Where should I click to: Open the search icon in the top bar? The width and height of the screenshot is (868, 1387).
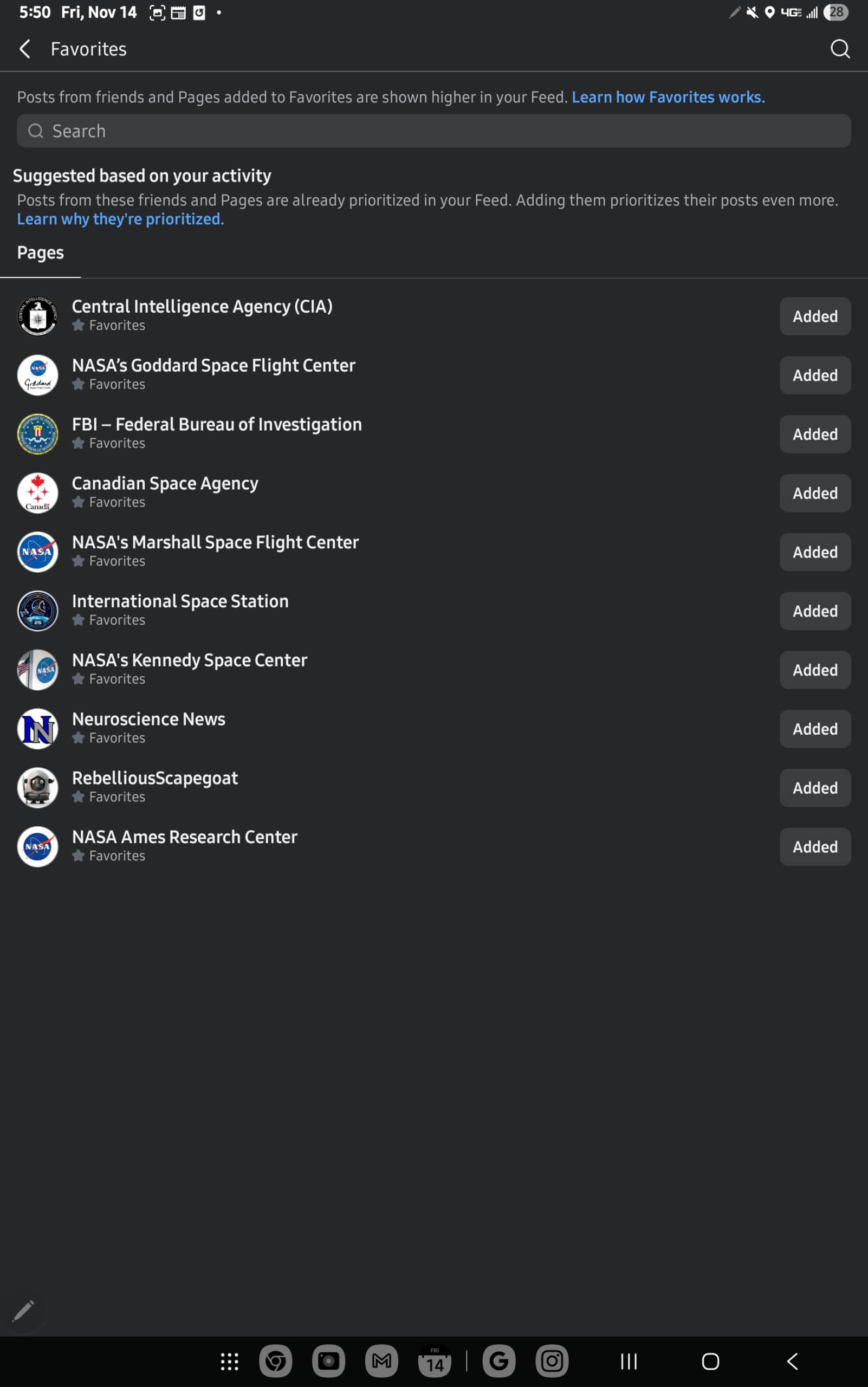coord(839,49)
